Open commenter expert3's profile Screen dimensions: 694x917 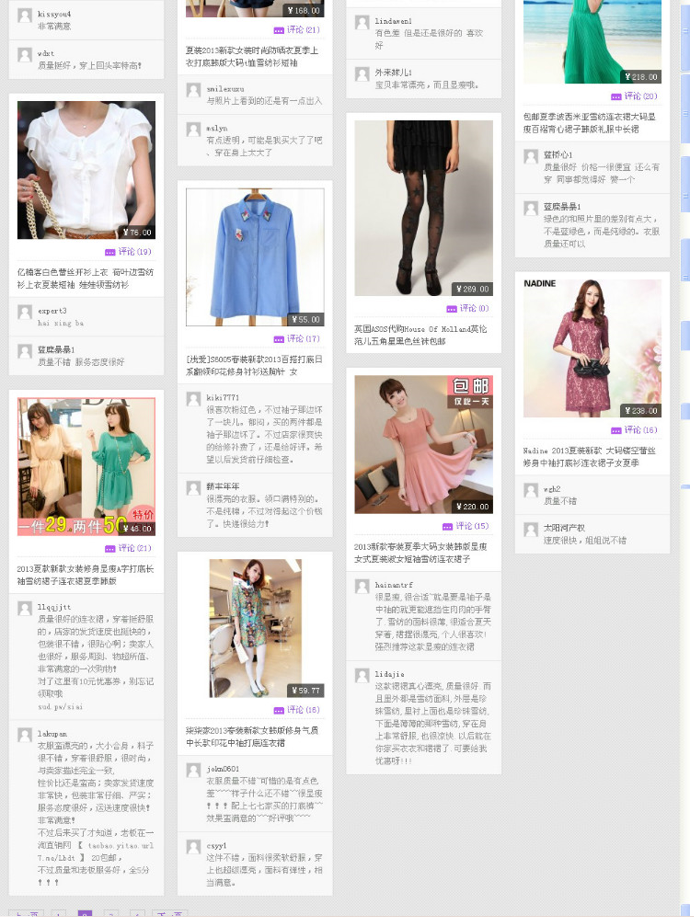52,311
